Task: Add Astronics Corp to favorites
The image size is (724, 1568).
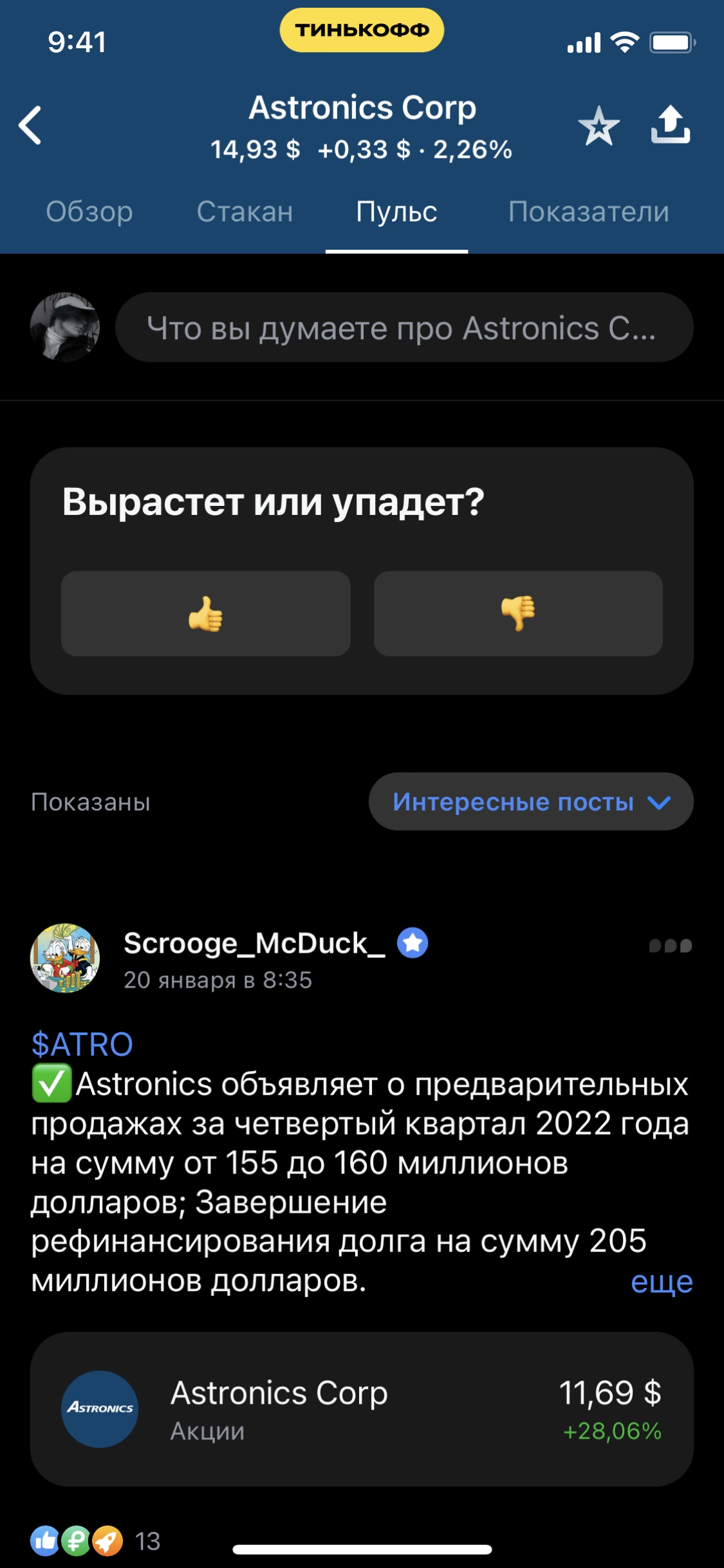Action: 599,126
